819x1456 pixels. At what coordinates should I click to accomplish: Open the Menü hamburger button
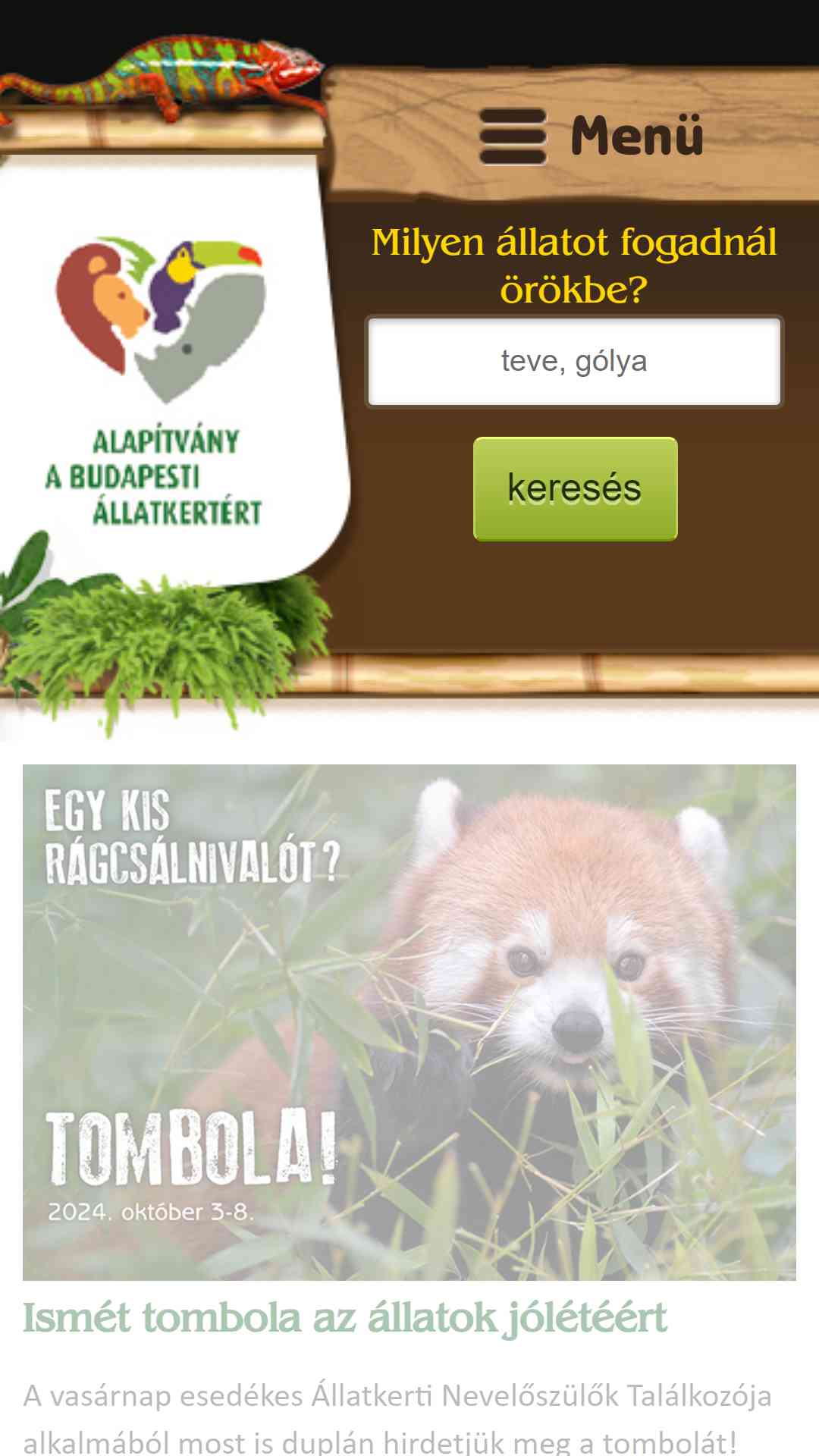click(x=591, y=136)
